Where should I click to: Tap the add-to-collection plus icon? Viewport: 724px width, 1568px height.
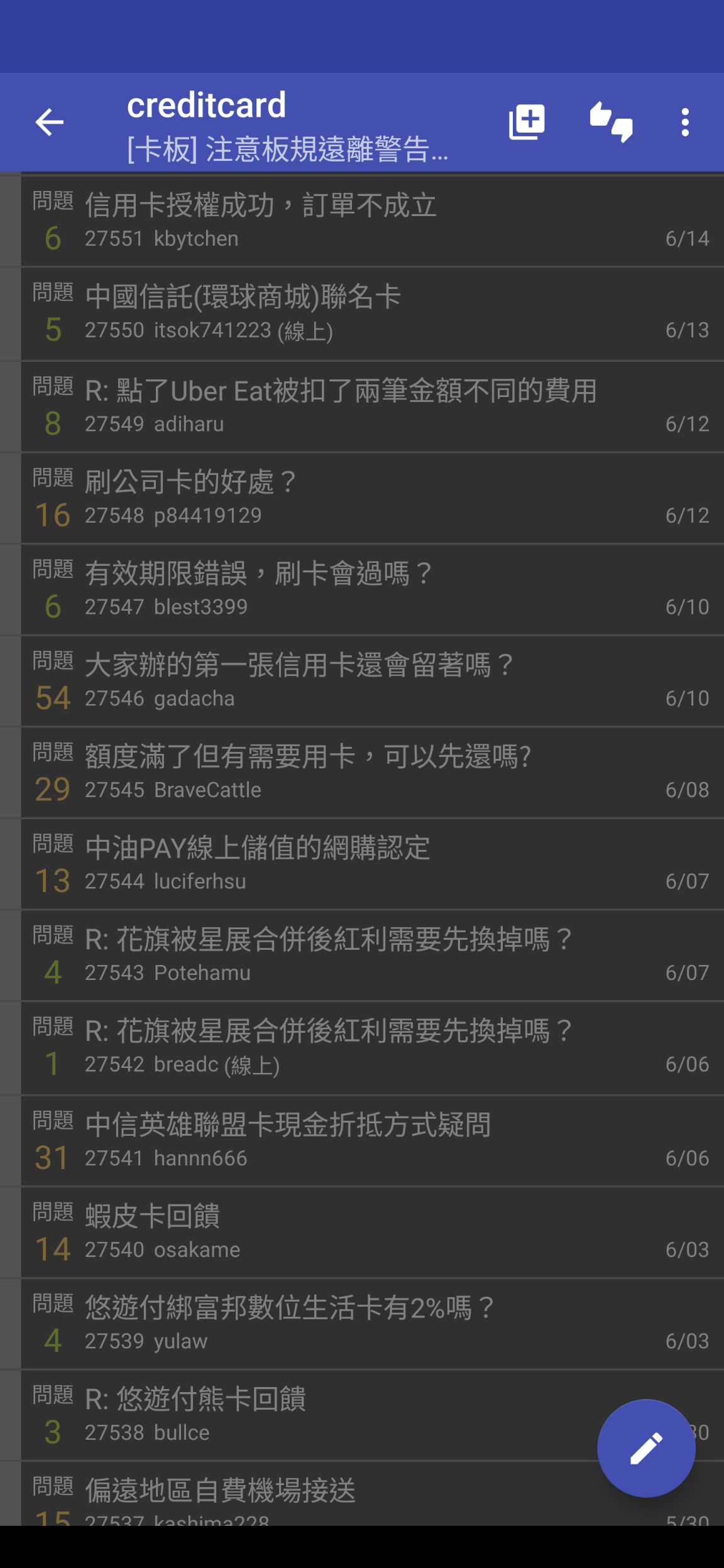pyautogui.click(x=527, y=122)
